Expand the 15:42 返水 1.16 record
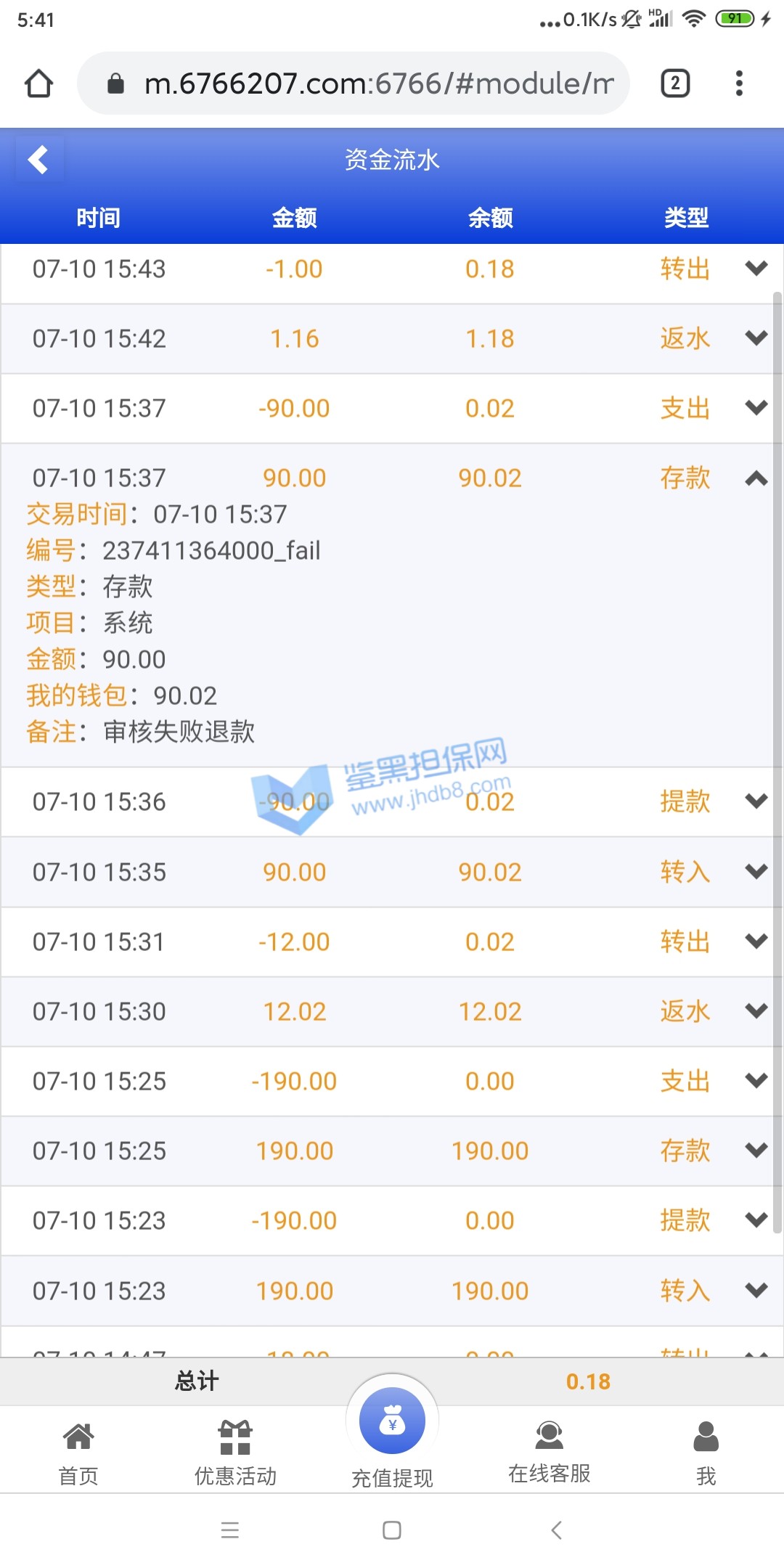This screenshot has height=1568, width=784. coord(756,338)
